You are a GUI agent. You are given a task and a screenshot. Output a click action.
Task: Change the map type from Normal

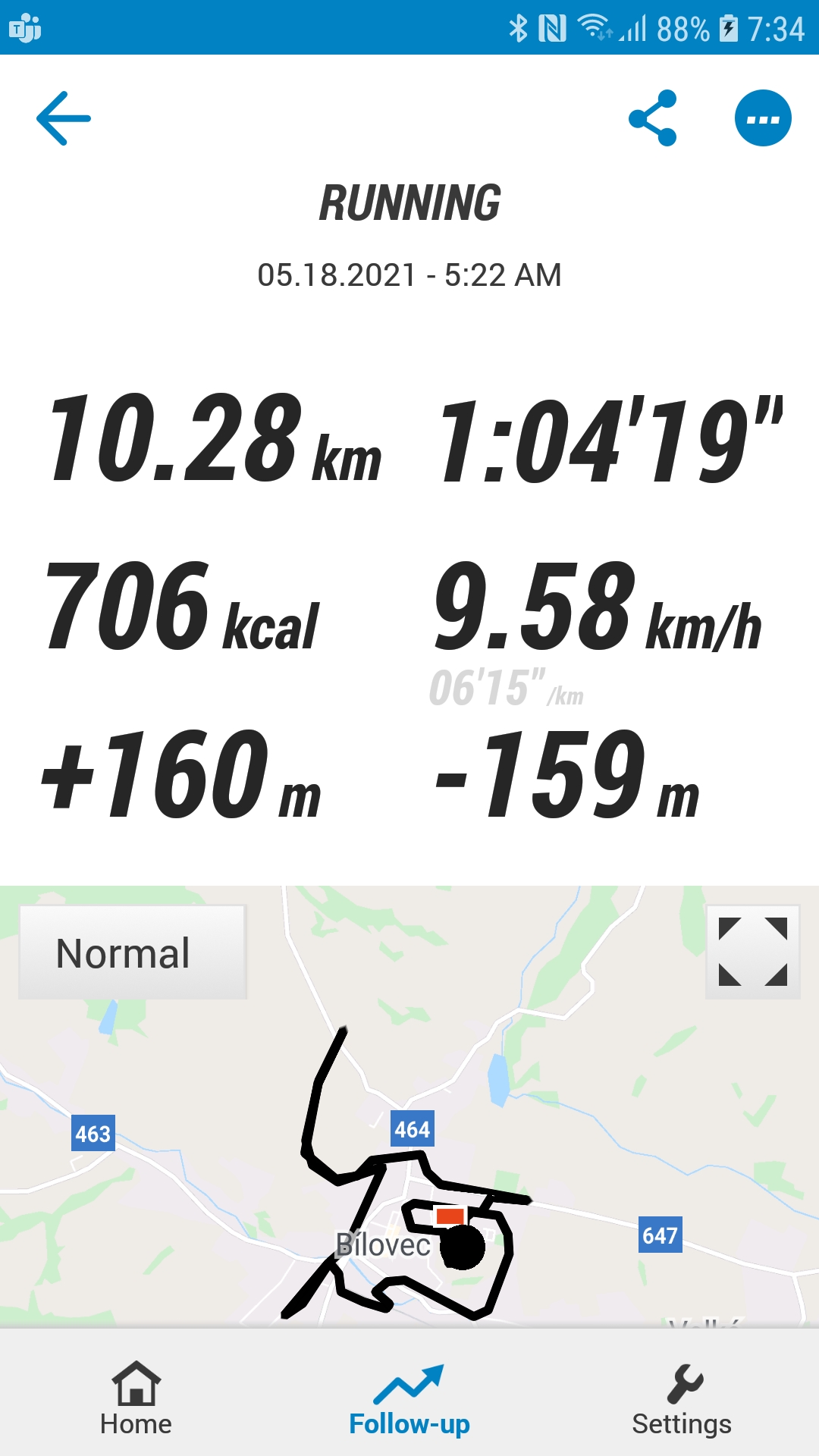point(133,952)
